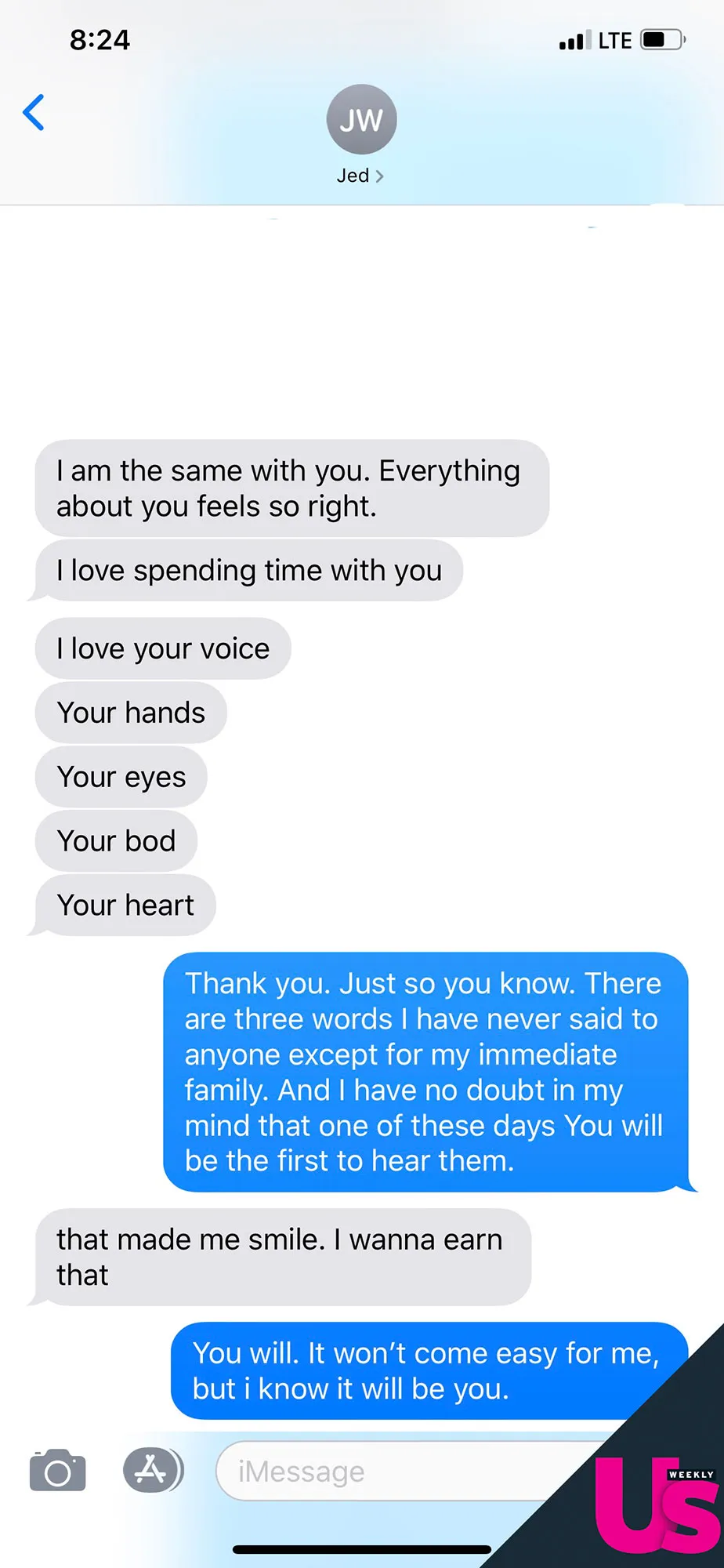
Task: Open the camera to attach a photo
Action: tap(57, 1471)
